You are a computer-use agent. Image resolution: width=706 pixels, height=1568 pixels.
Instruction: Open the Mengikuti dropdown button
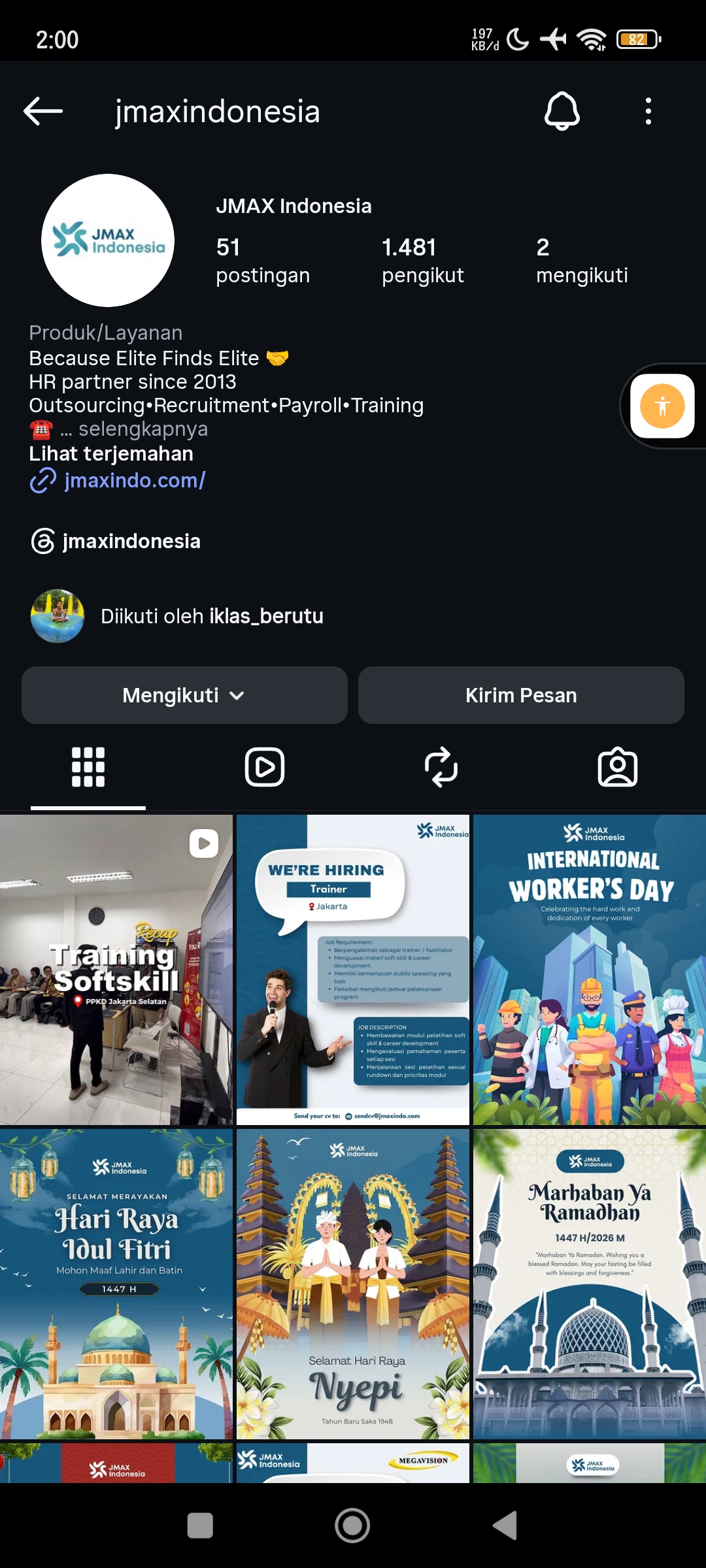coord(184,695)
